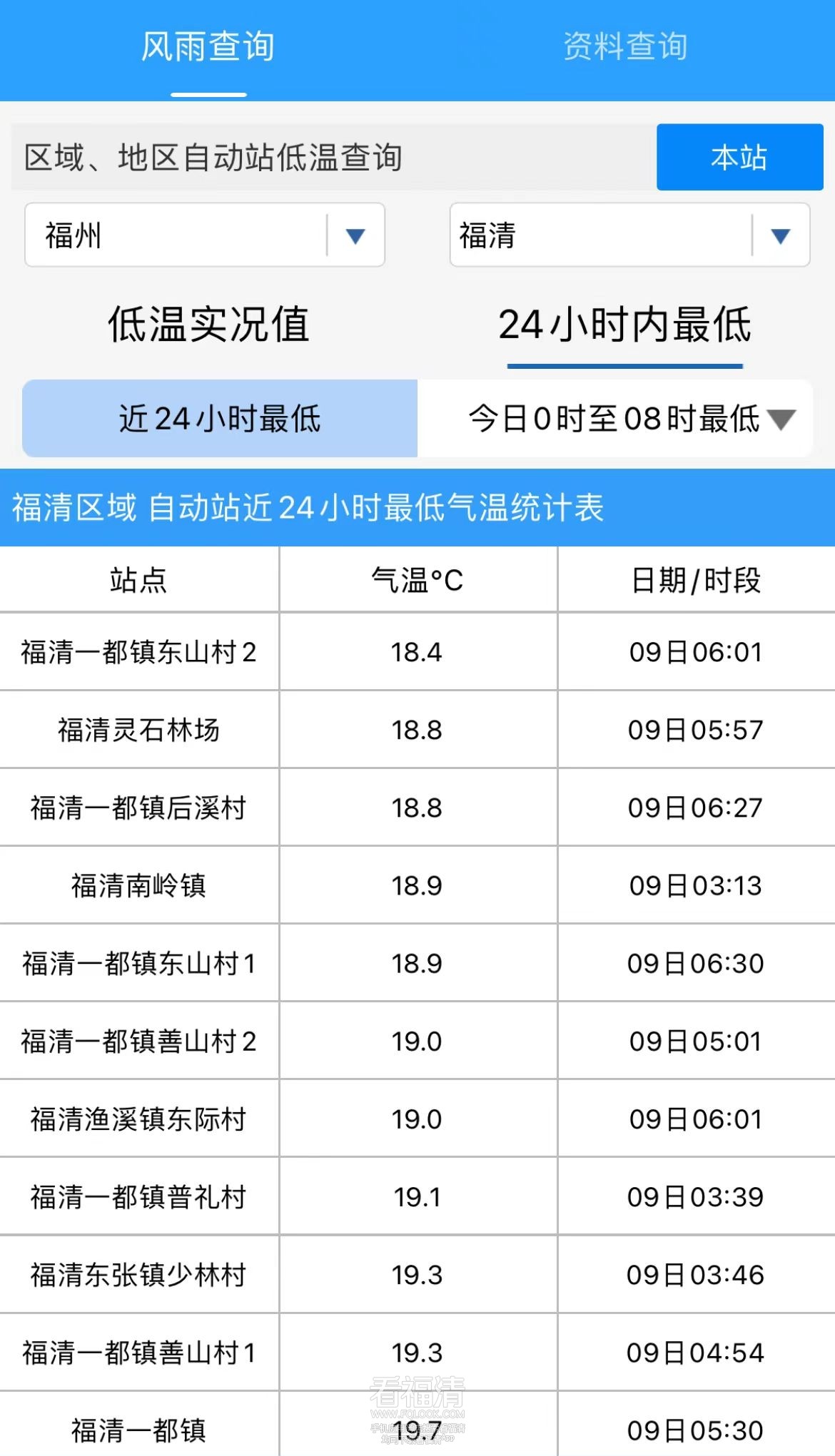Click the 站点 column header
Image resolution: width=835 pixels, height=1456 pixels.
coord(140,579)
